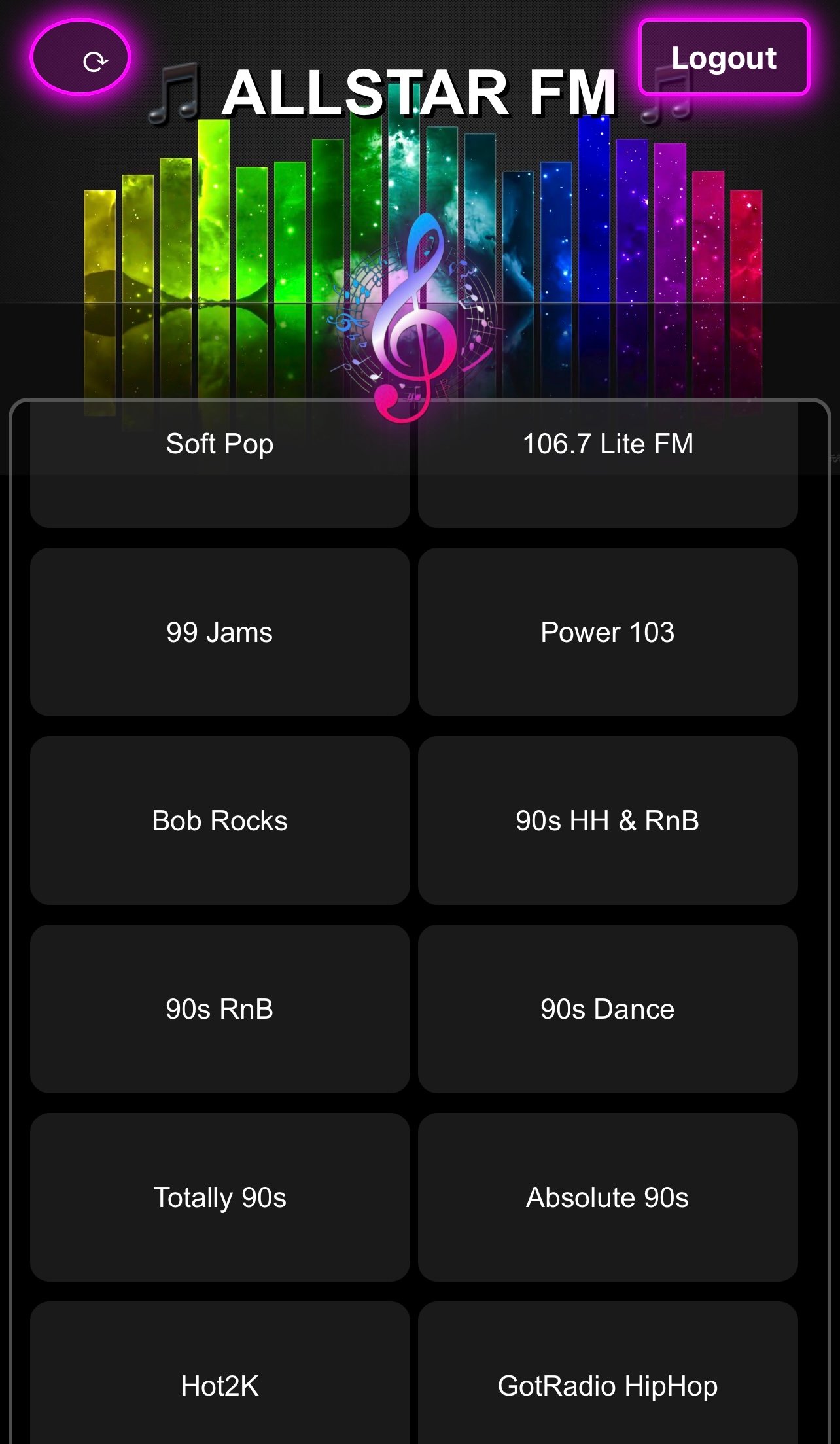Listen to Totally 90s

click(220, 1197)
